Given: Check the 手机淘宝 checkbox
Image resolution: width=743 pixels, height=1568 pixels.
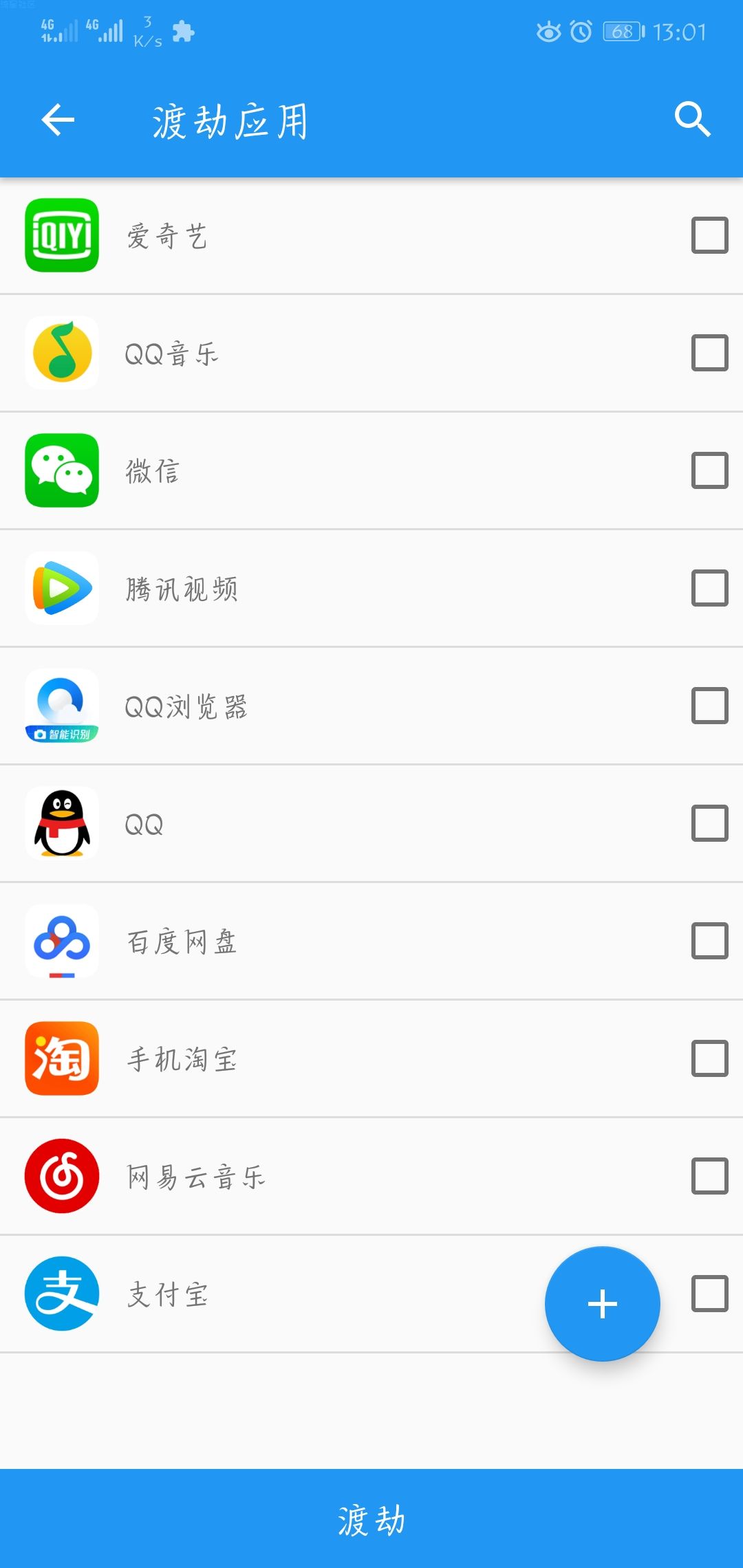Looking at the screenshot, I should (x=710, y=1058).
